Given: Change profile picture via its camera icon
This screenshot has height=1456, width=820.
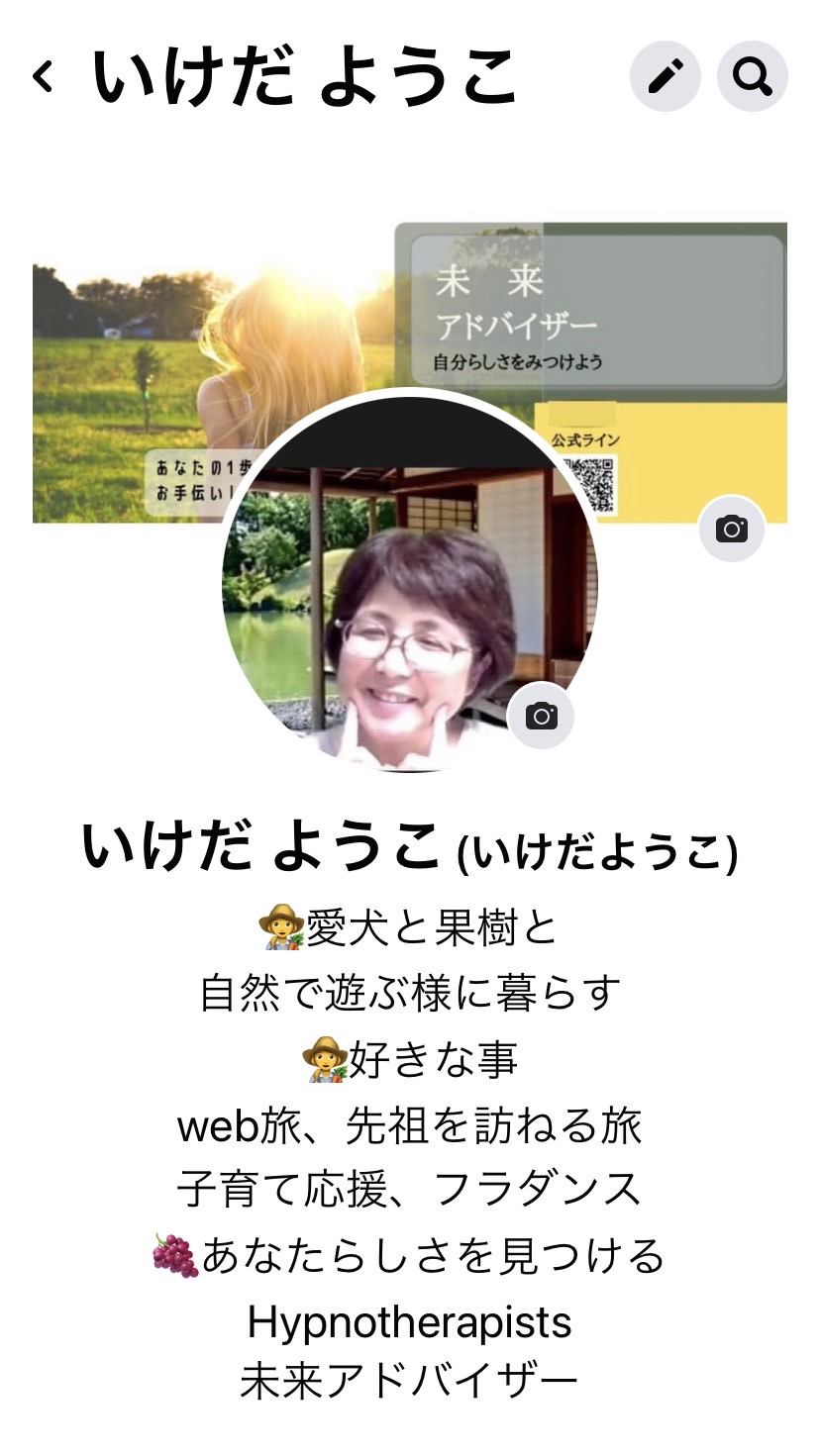Looking at the screenshot, I should pos(541,716).
